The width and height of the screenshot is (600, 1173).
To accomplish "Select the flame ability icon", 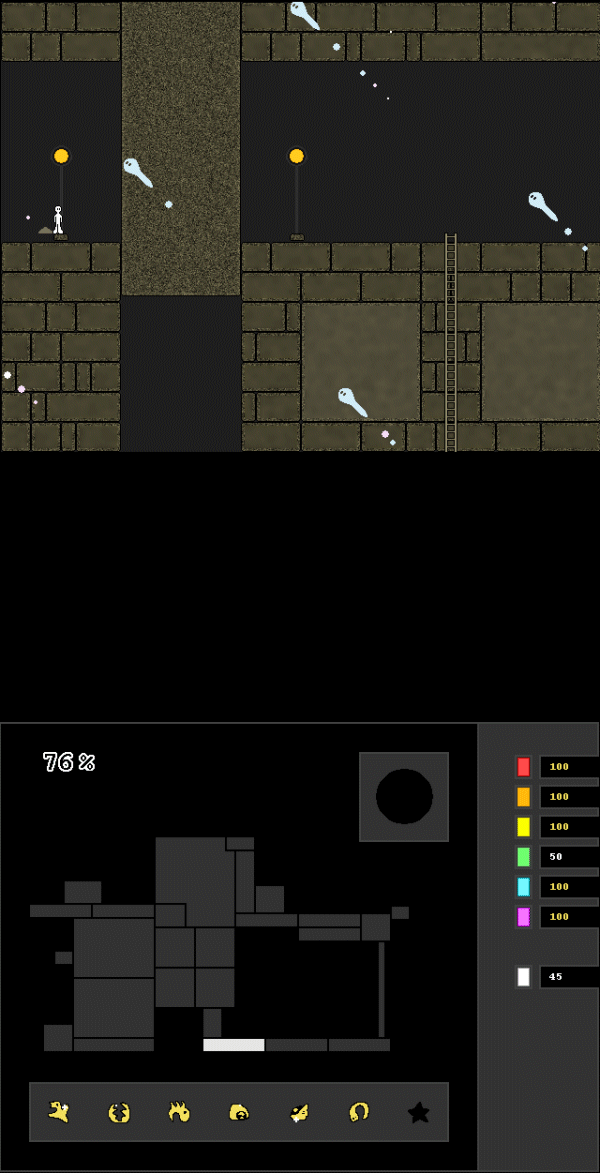I will (179, 1112).
